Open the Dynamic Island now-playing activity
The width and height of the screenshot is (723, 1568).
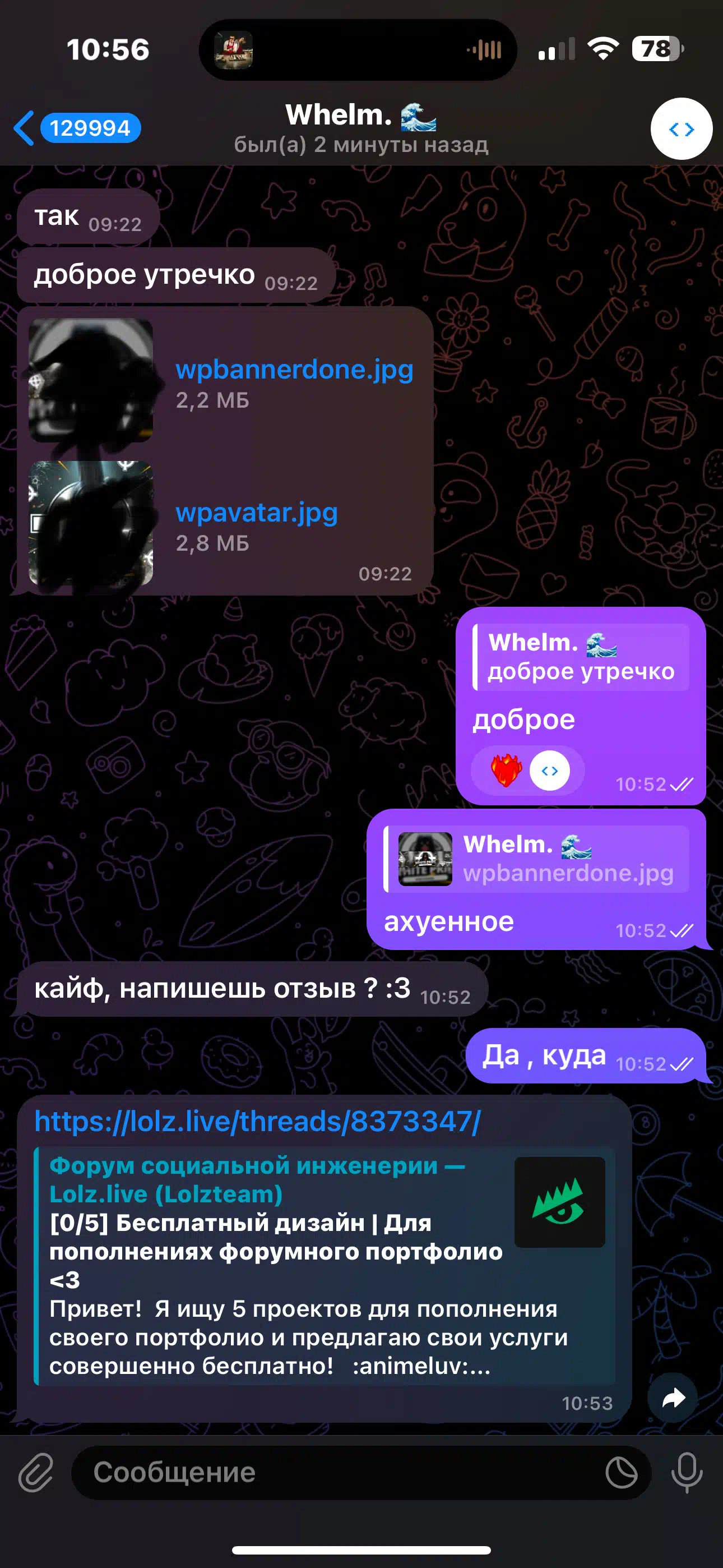pos(358,49)
